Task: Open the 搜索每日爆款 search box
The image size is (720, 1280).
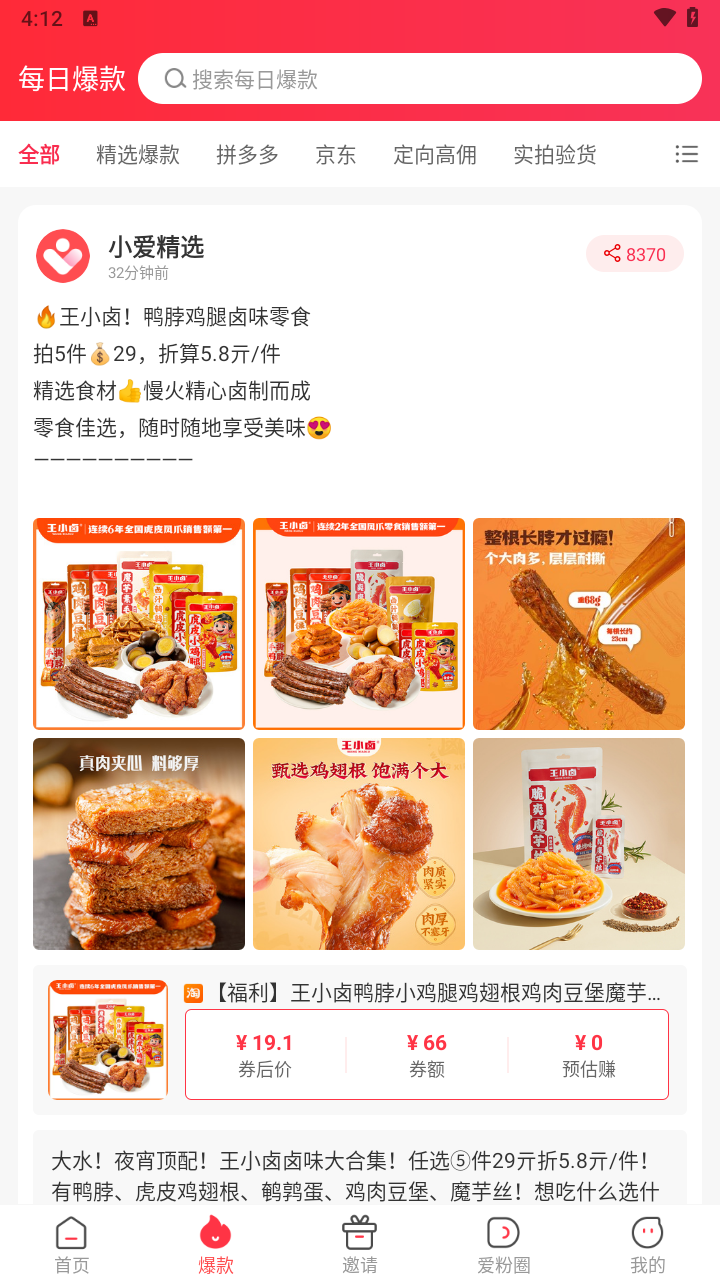Action: tap(420, 79)
